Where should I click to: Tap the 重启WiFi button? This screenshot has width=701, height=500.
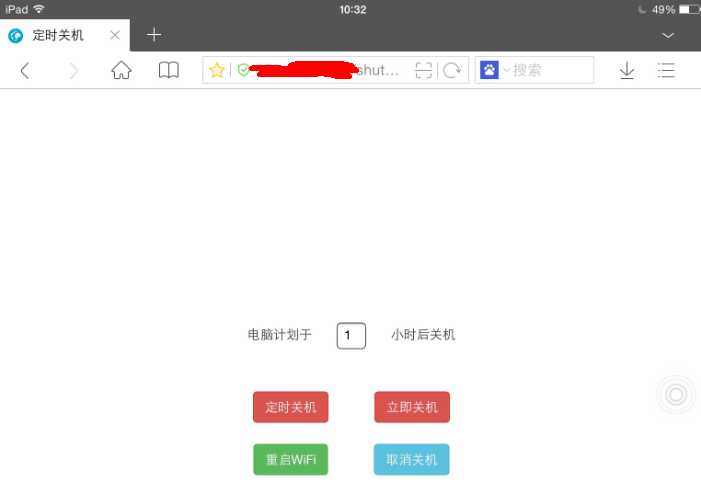click(290, 460)
